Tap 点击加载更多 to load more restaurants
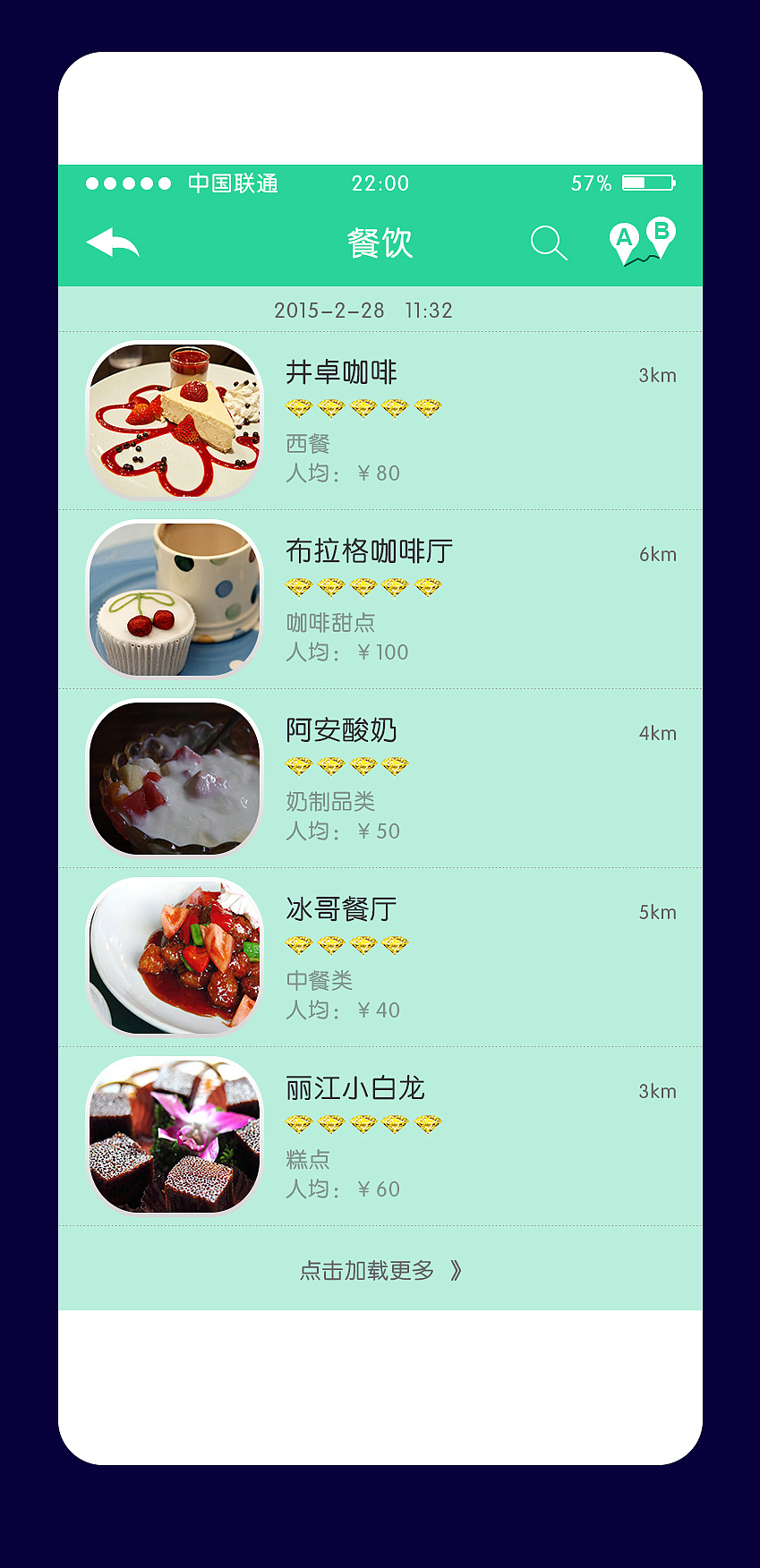 [370, 1269]
